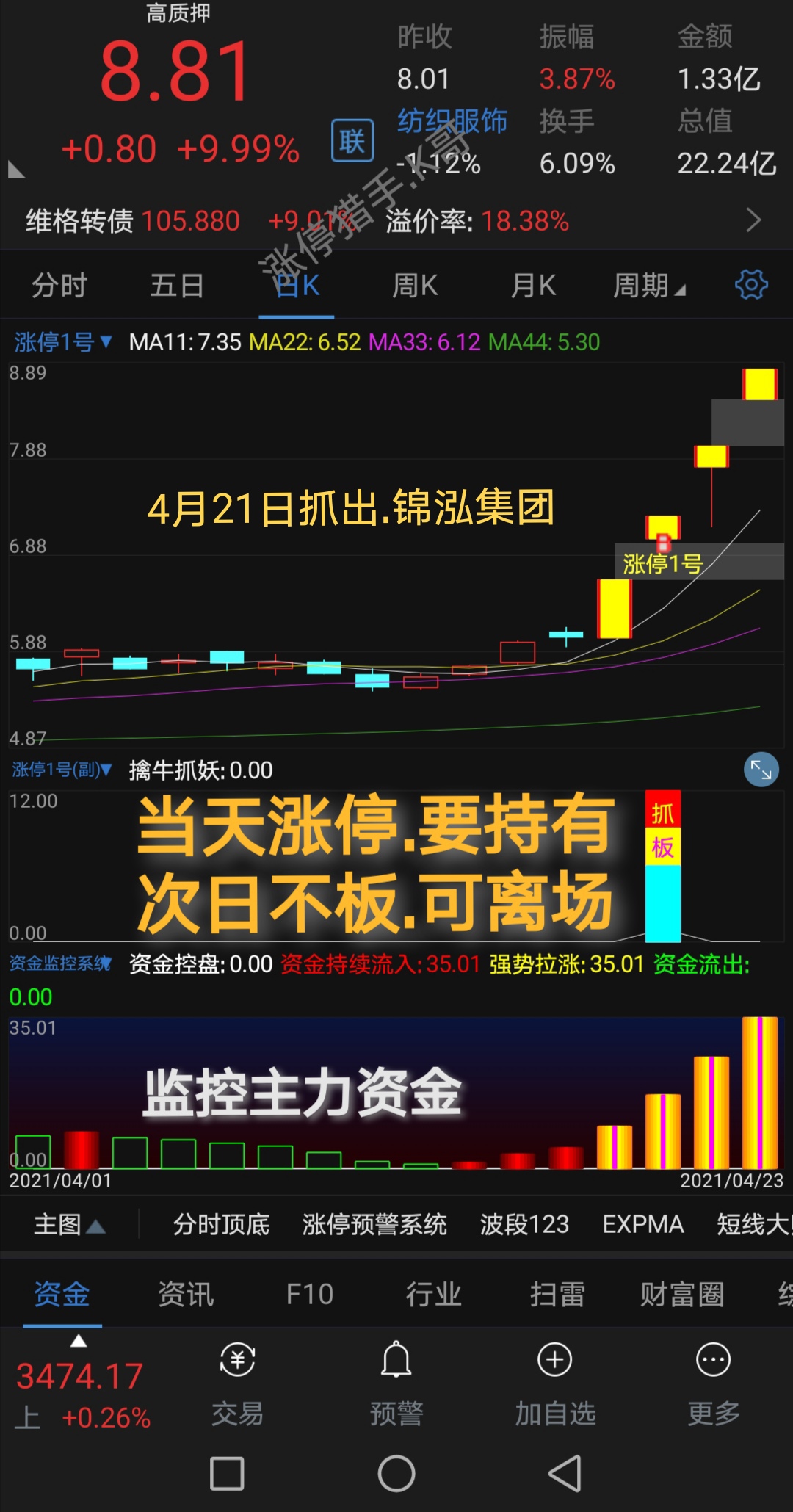
Task: Select the 月K chart tab
Action: [533, 285]
